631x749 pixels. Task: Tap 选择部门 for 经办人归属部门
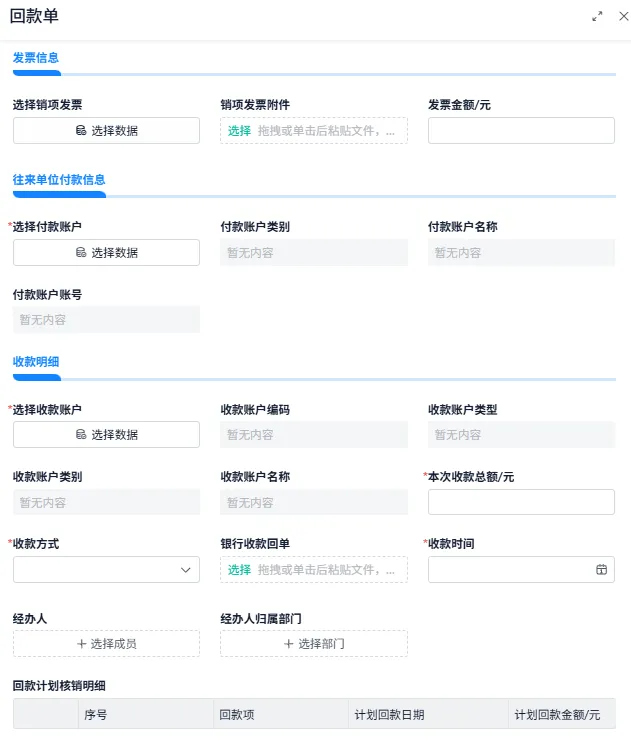coord(314,644)
